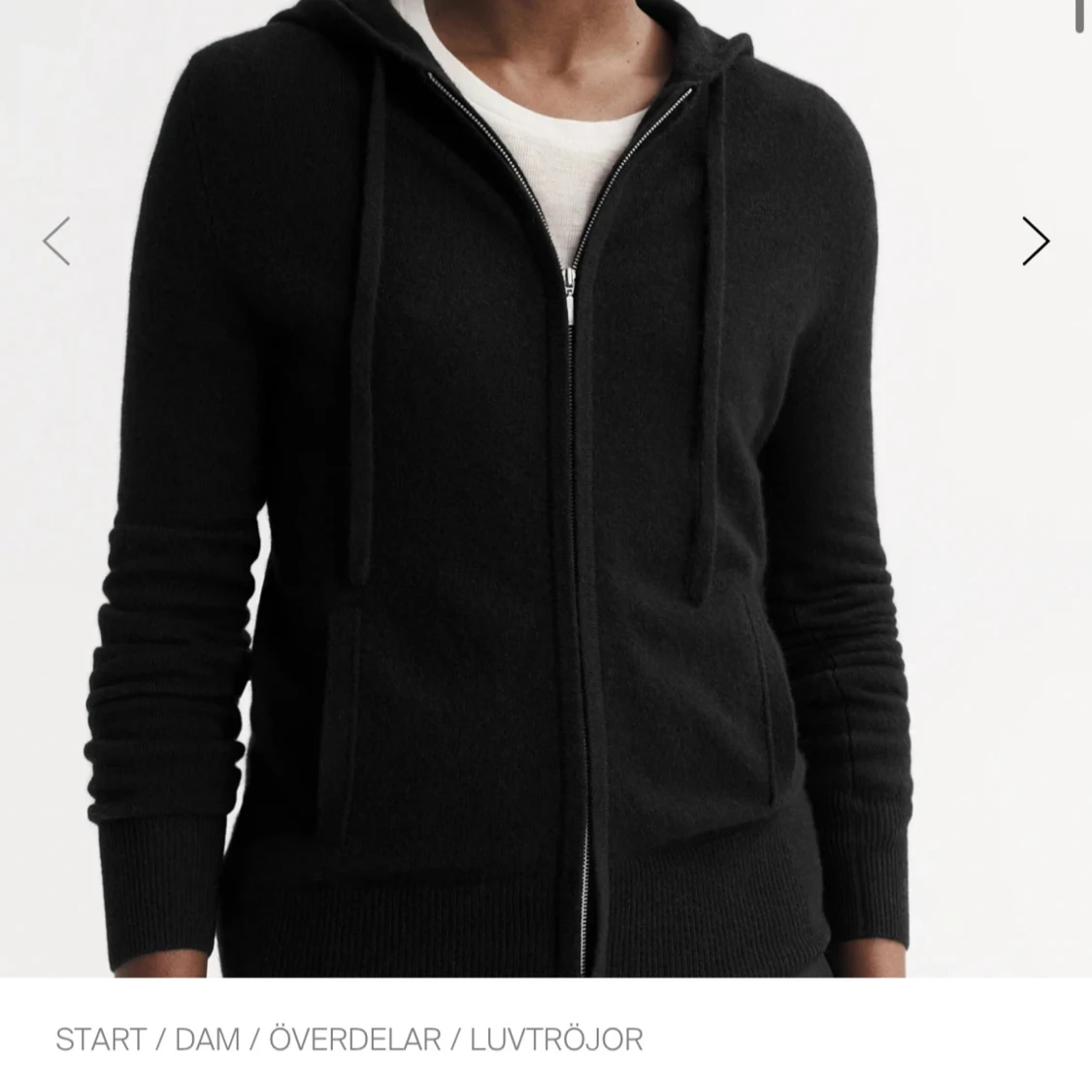Go to the START breadcrumb

coord(99,1040)
